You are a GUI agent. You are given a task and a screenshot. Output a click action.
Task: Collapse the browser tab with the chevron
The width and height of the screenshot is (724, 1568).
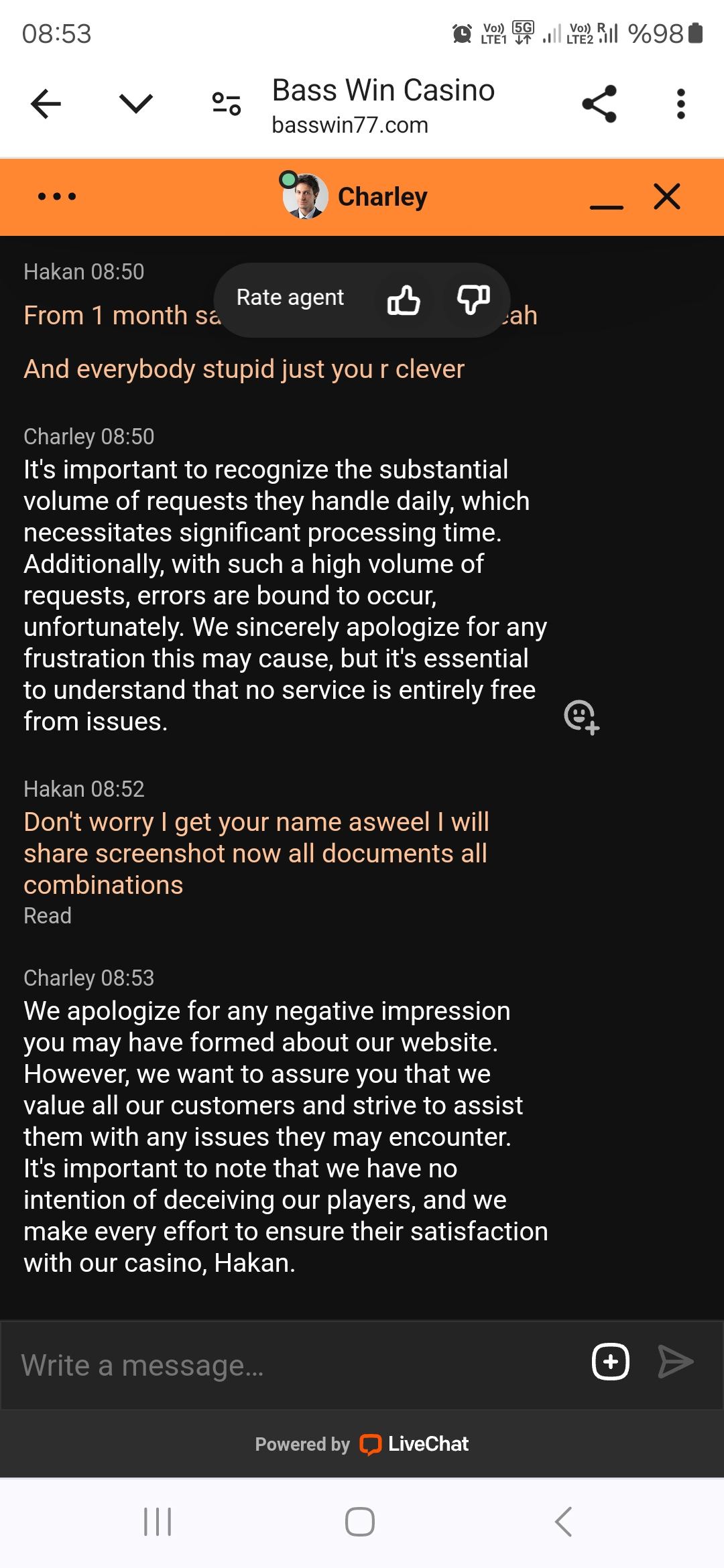(136, 104)
